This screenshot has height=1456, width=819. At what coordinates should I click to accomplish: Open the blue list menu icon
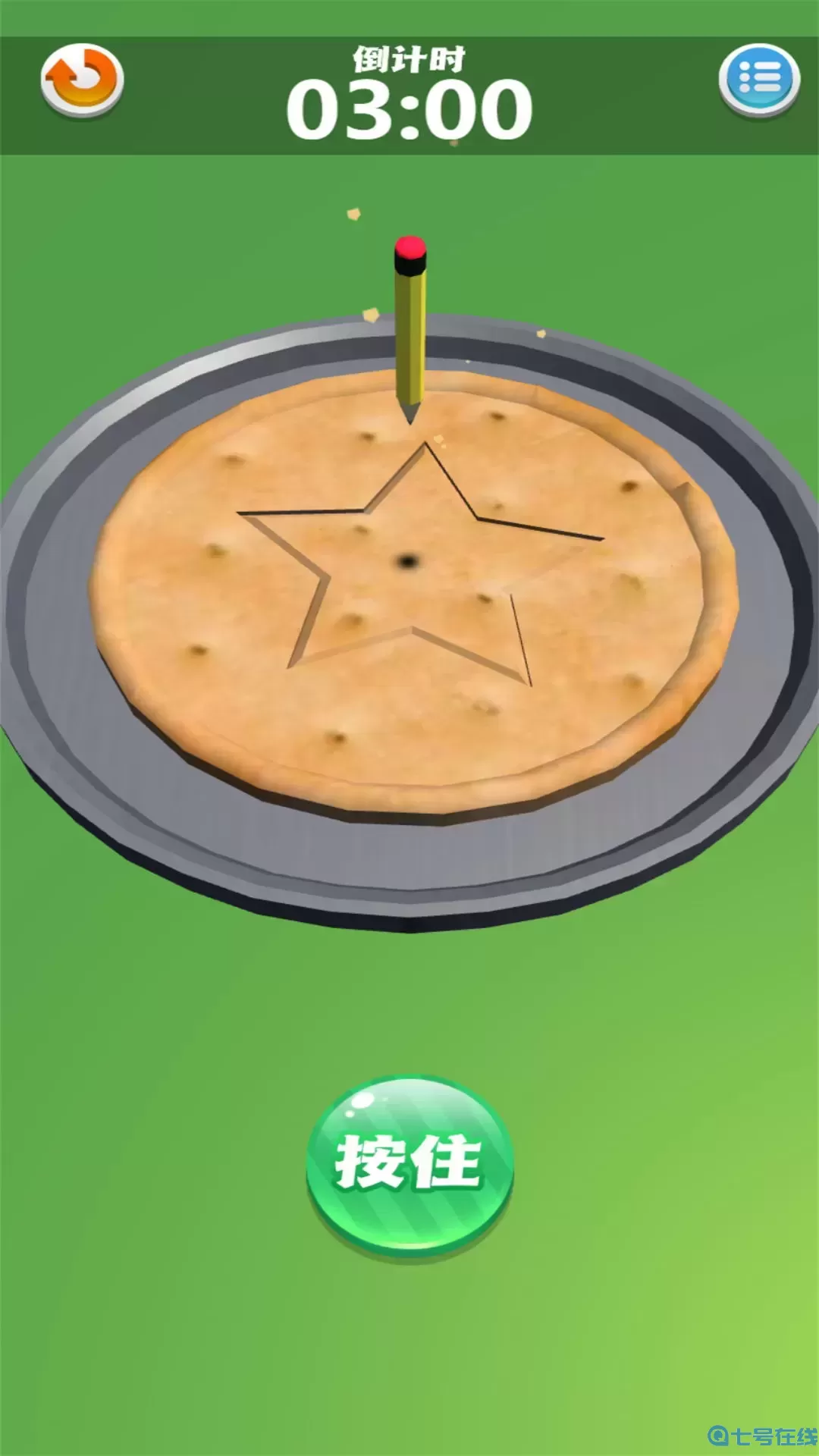click(x=759, y=79)
